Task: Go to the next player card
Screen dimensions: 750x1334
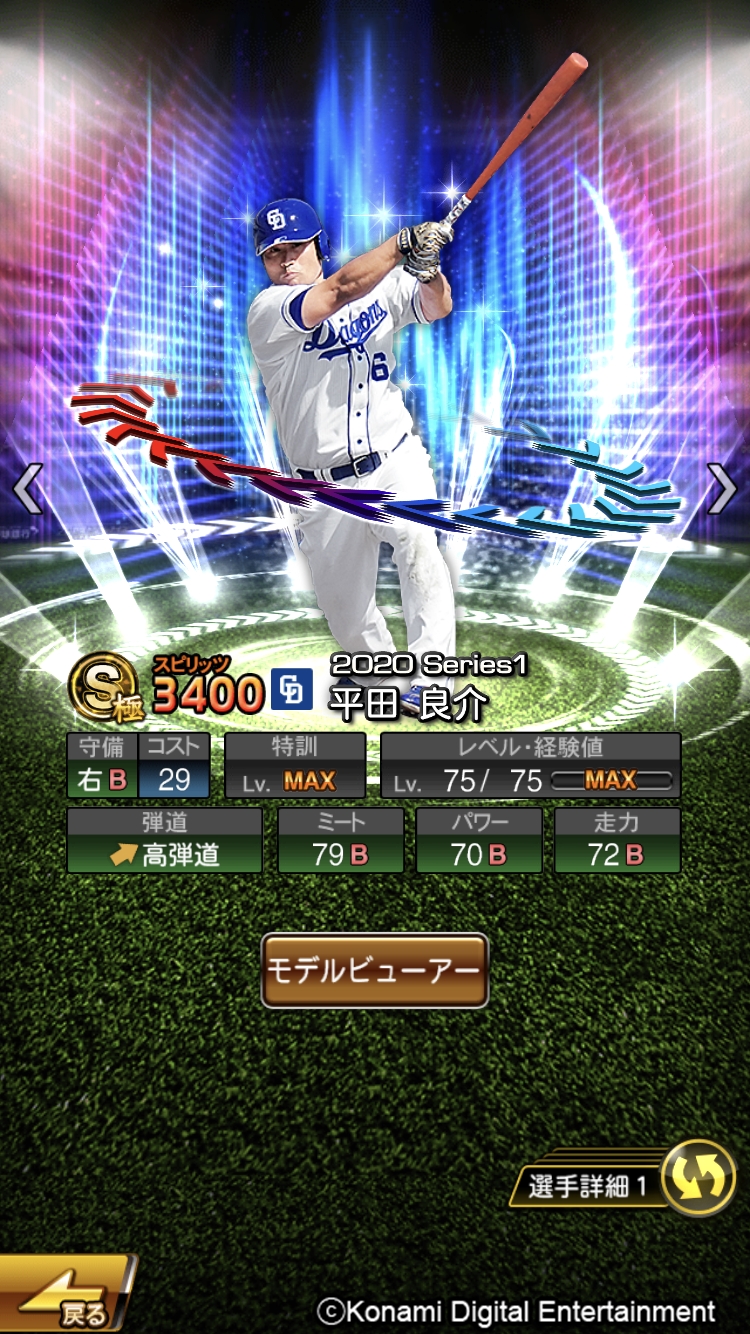Action: tap(722, 490)
